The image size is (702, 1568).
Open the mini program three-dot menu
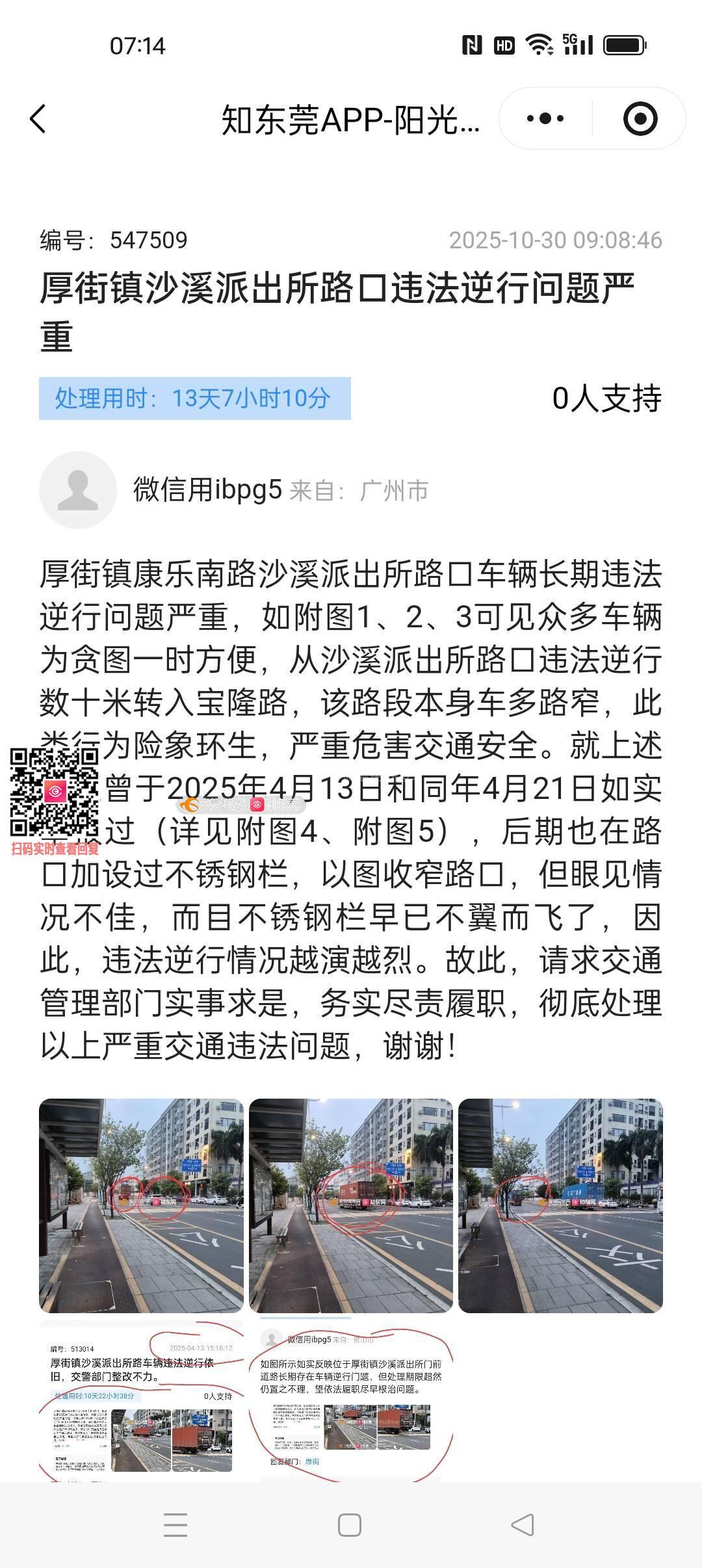[545, 119]
